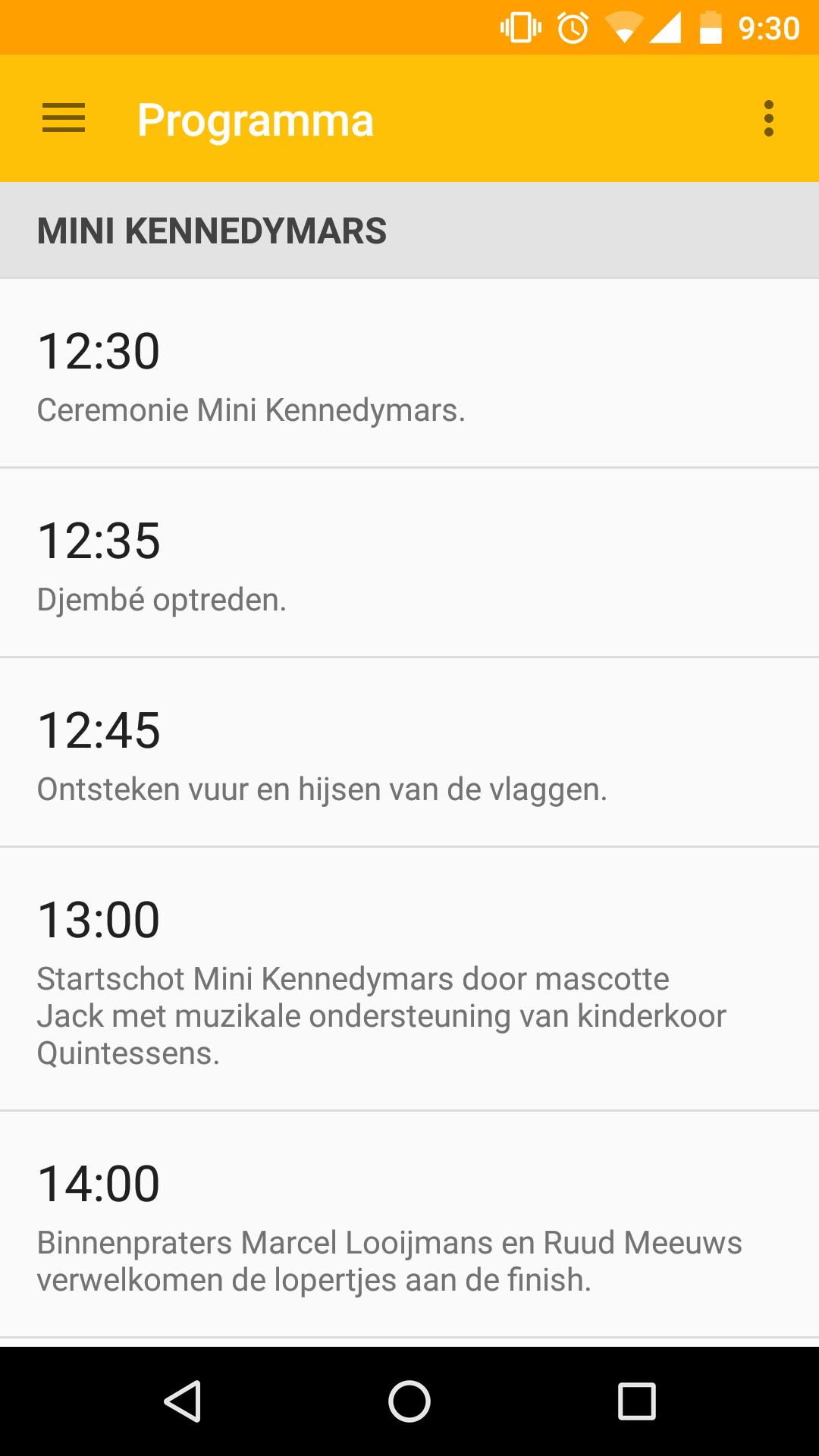Go back with the system back button

pyautogui.click(x=183, y=1401)
